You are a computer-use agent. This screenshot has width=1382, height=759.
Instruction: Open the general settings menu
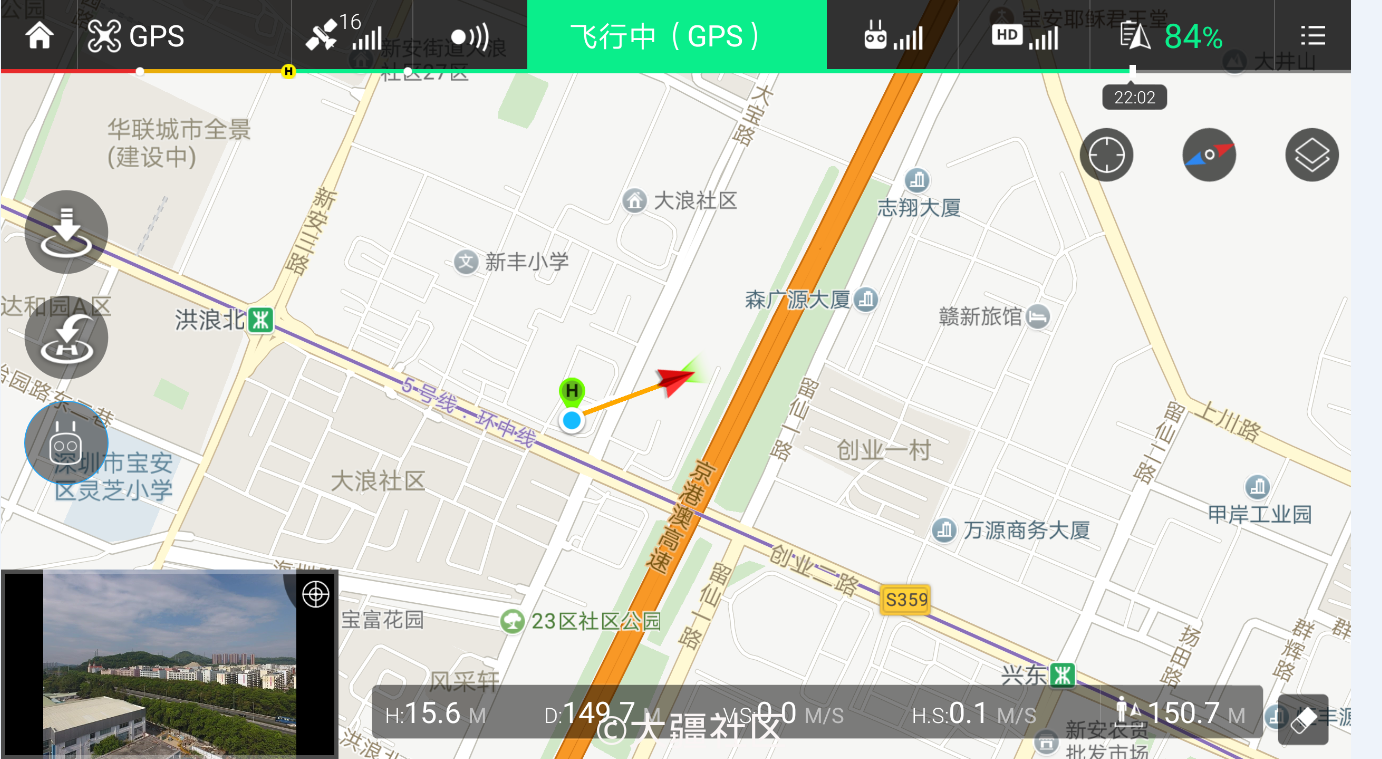coord(1312,36)
